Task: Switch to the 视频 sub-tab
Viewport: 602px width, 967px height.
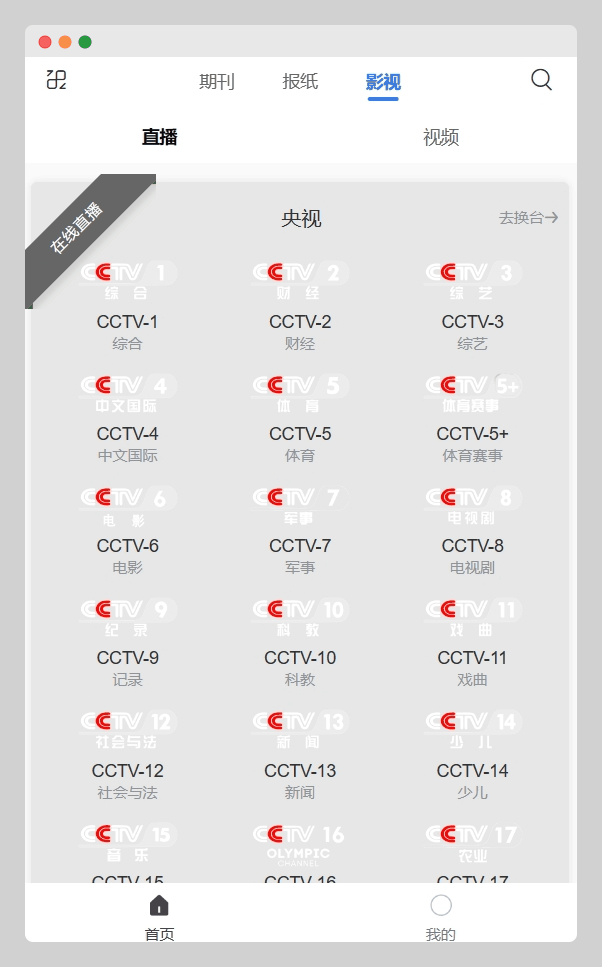Action: tap(441, 137)
